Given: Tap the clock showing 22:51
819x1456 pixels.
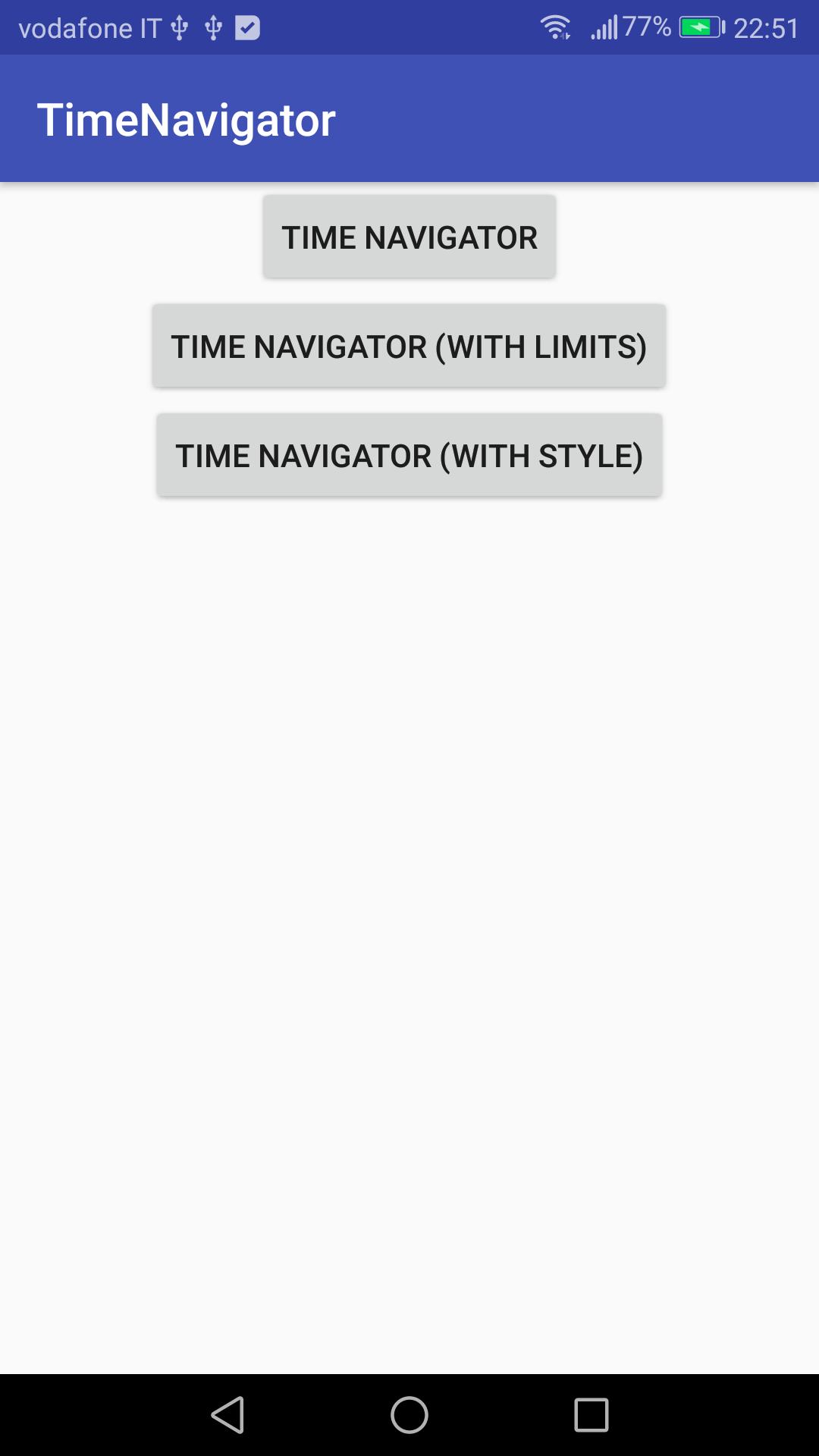Looking at the screenshot, I should click(x=767, y=27).
